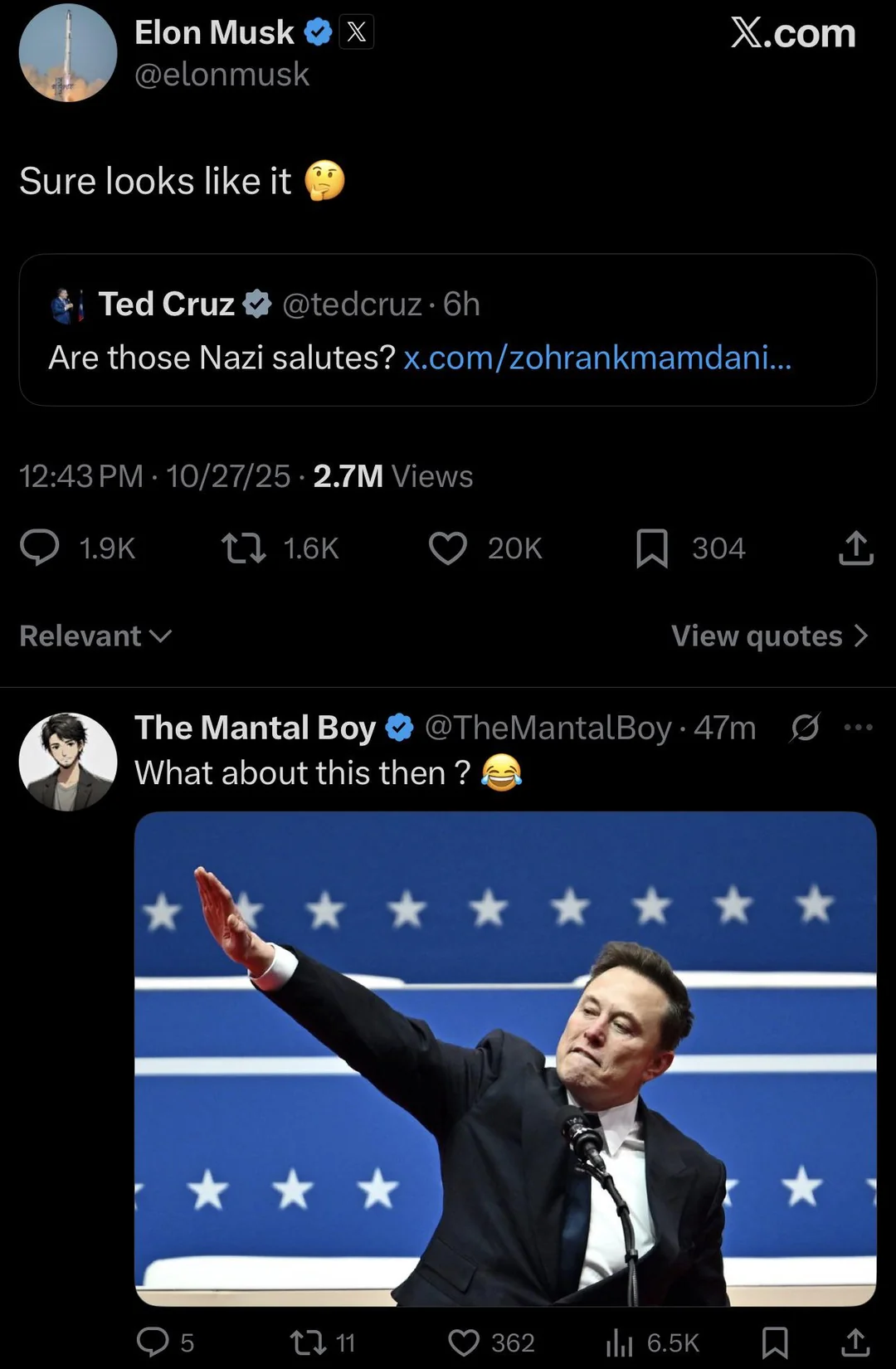Reply to Elon Musk's post
This screenshot has width=896, height=1369.
[x=40, y=548]
